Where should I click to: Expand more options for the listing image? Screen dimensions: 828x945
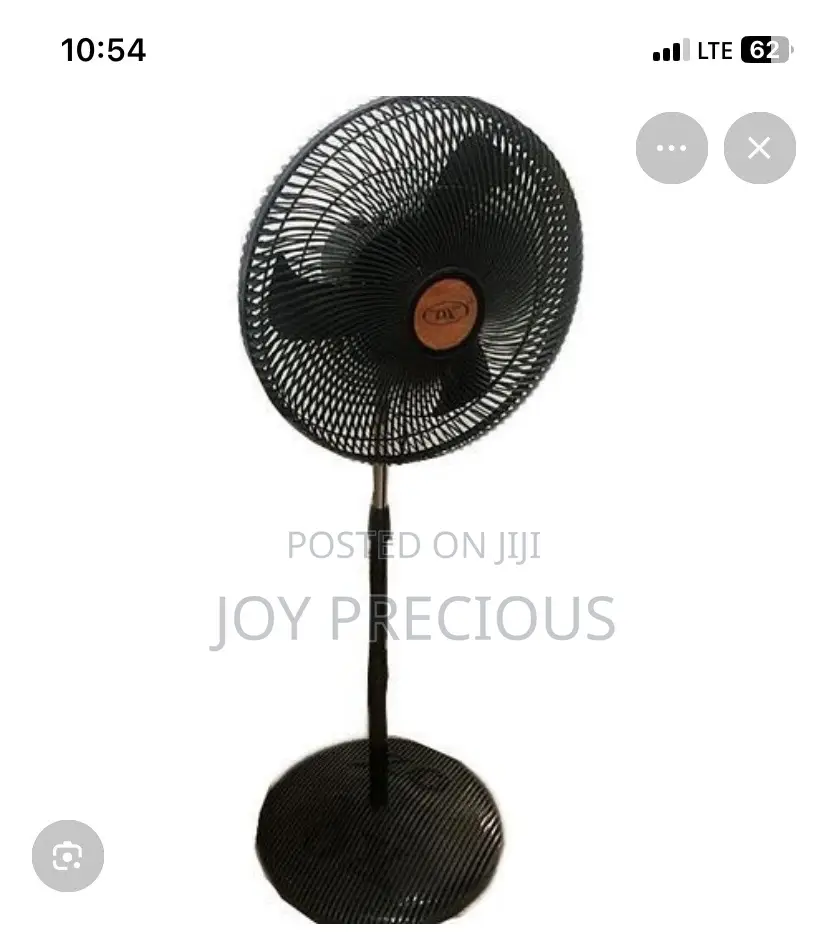pos(672,147)
